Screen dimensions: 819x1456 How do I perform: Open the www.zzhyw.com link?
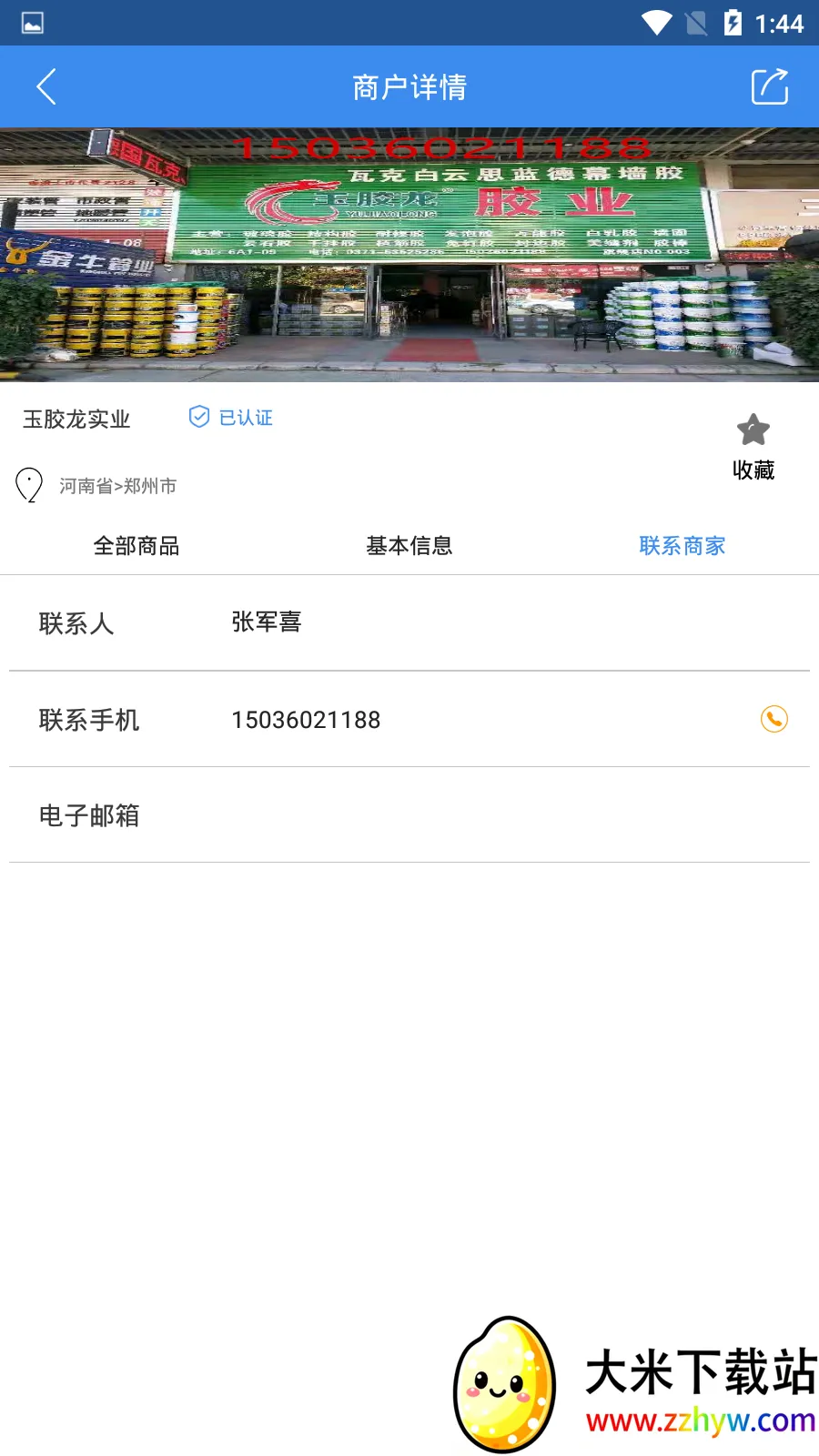[x=699, y=1418]
